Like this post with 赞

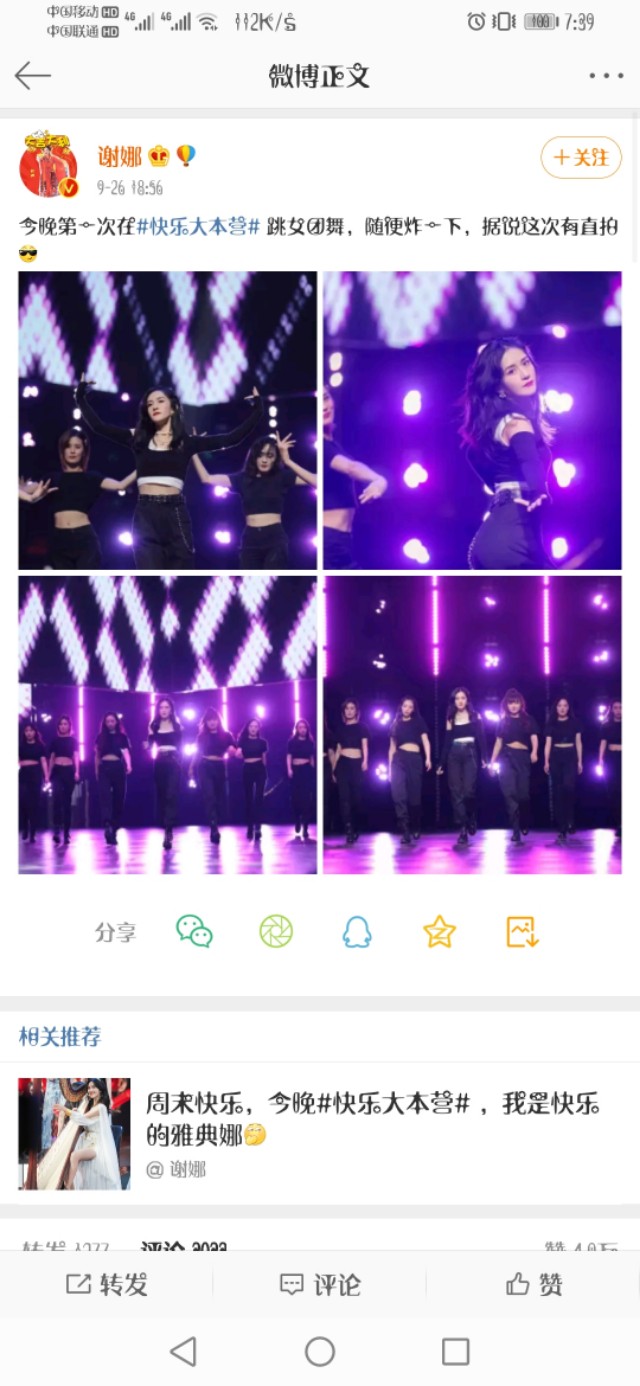click(534, 1284)
